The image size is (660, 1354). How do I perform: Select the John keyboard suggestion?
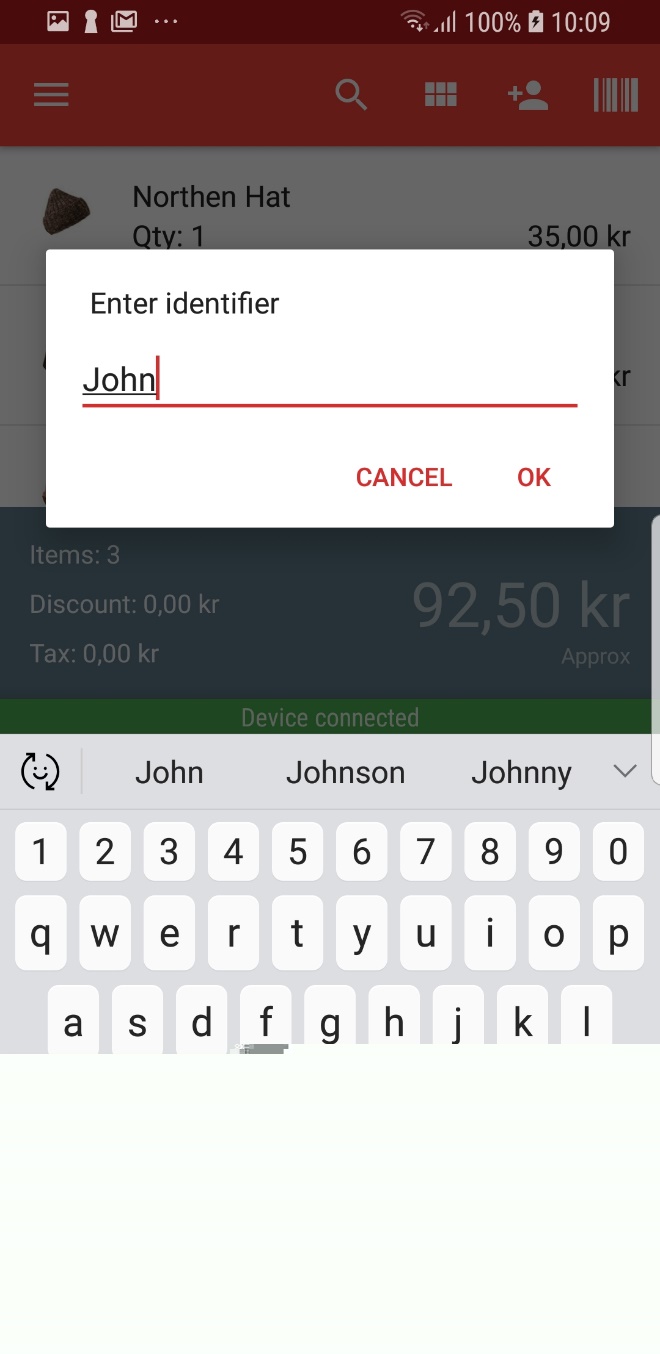click(169, 773)
